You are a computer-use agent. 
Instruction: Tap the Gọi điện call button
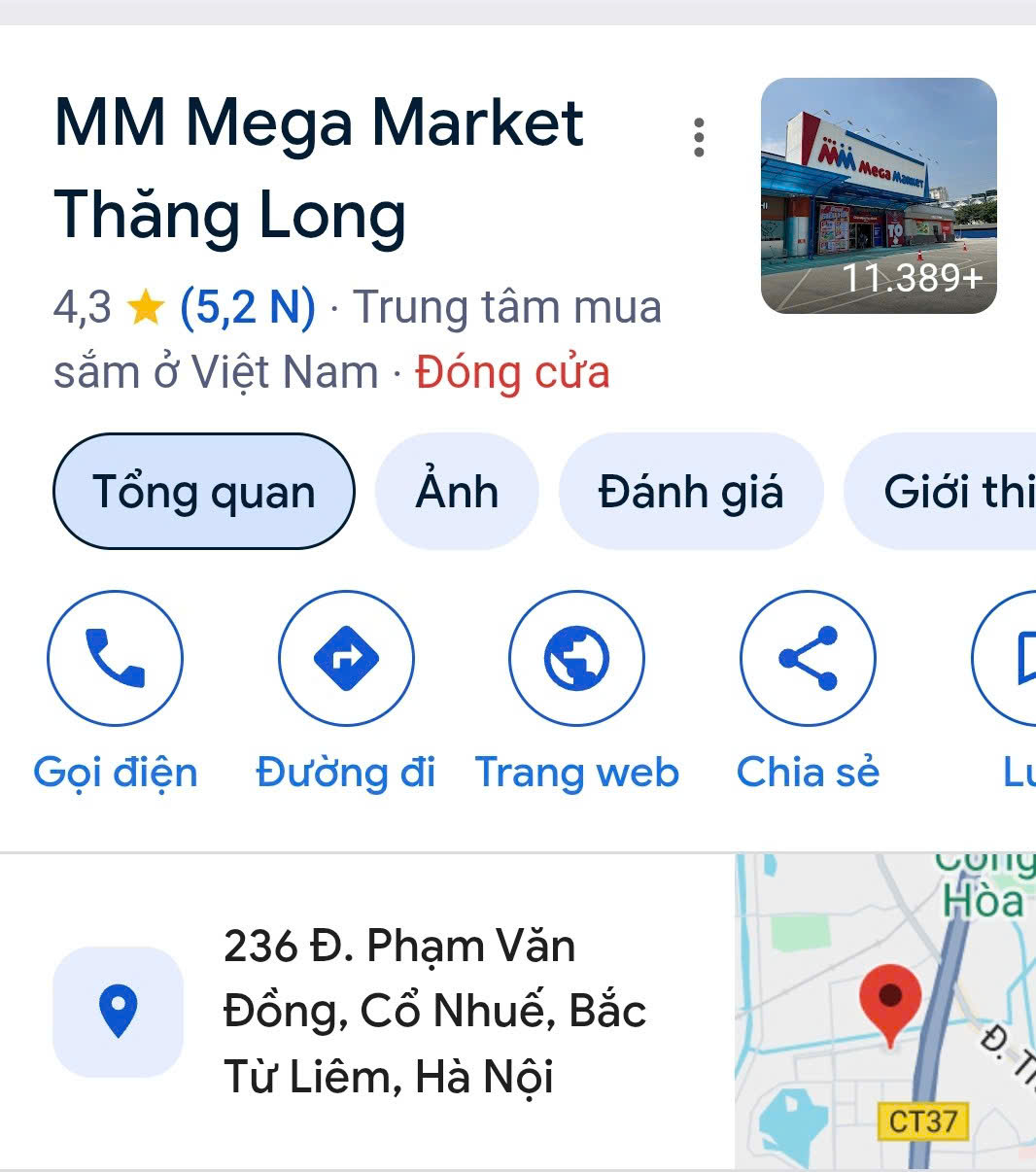click(x=115, y=658)
